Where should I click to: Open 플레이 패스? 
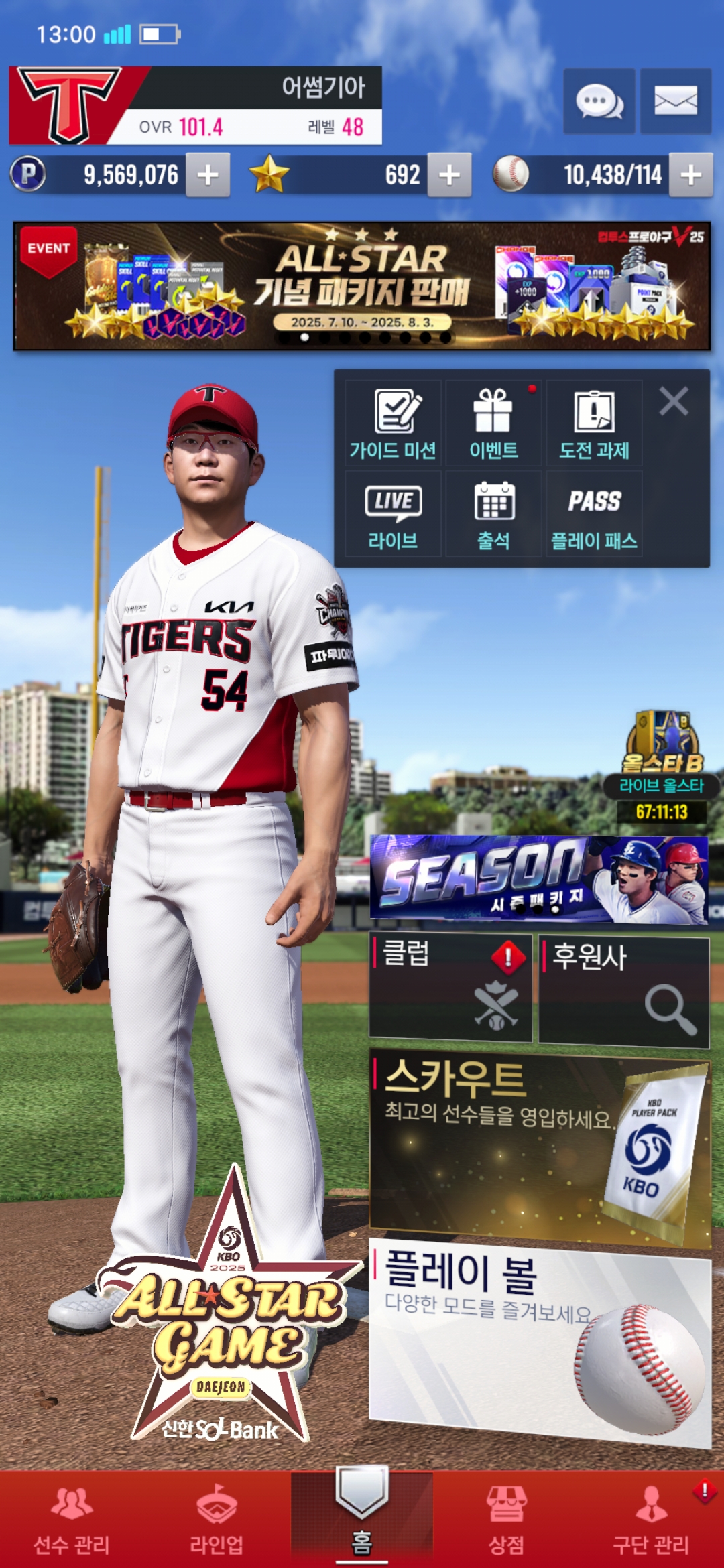[594, 514]
